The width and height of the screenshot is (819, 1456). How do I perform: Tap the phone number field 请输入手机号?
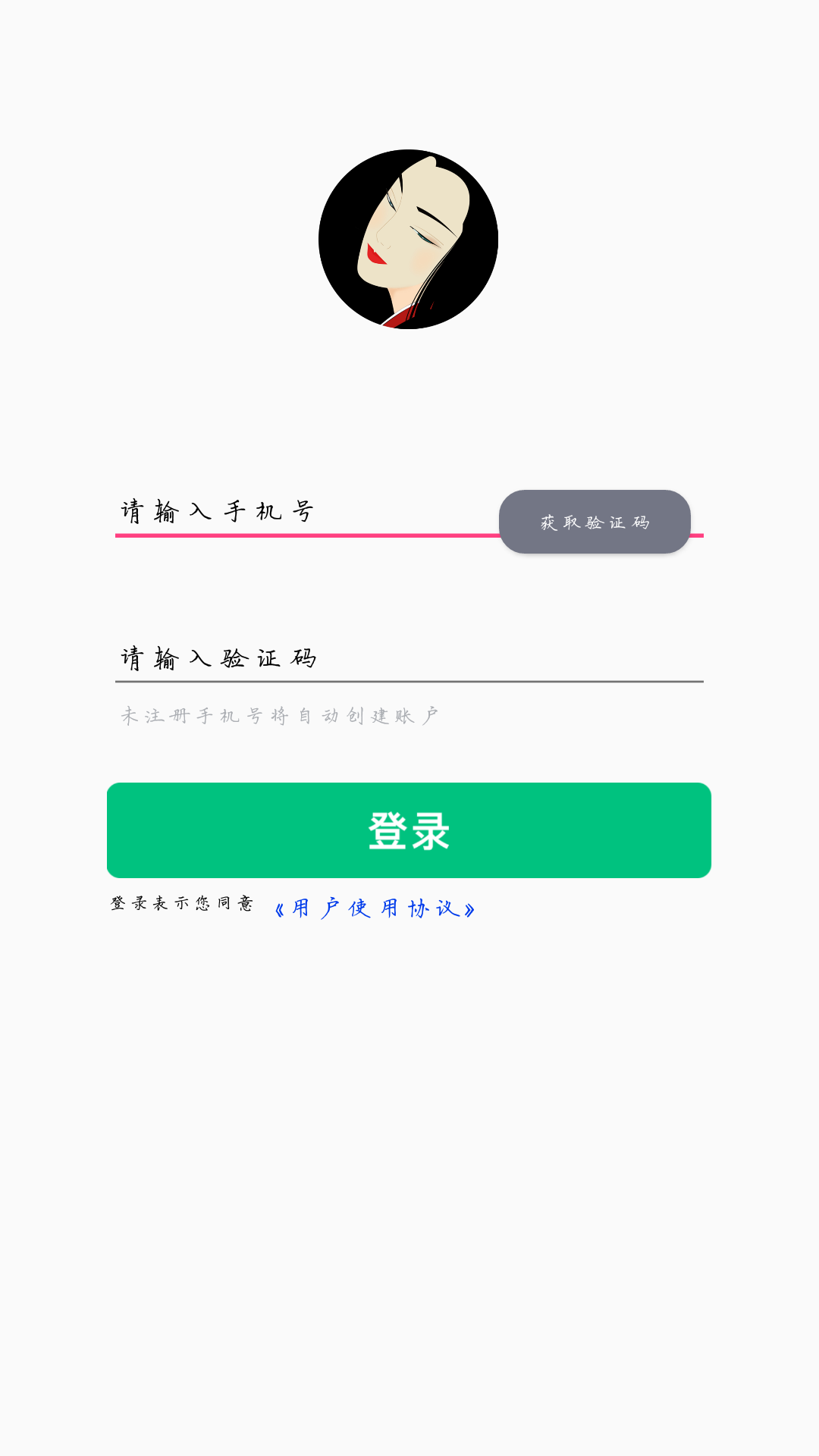coord(303,512)
